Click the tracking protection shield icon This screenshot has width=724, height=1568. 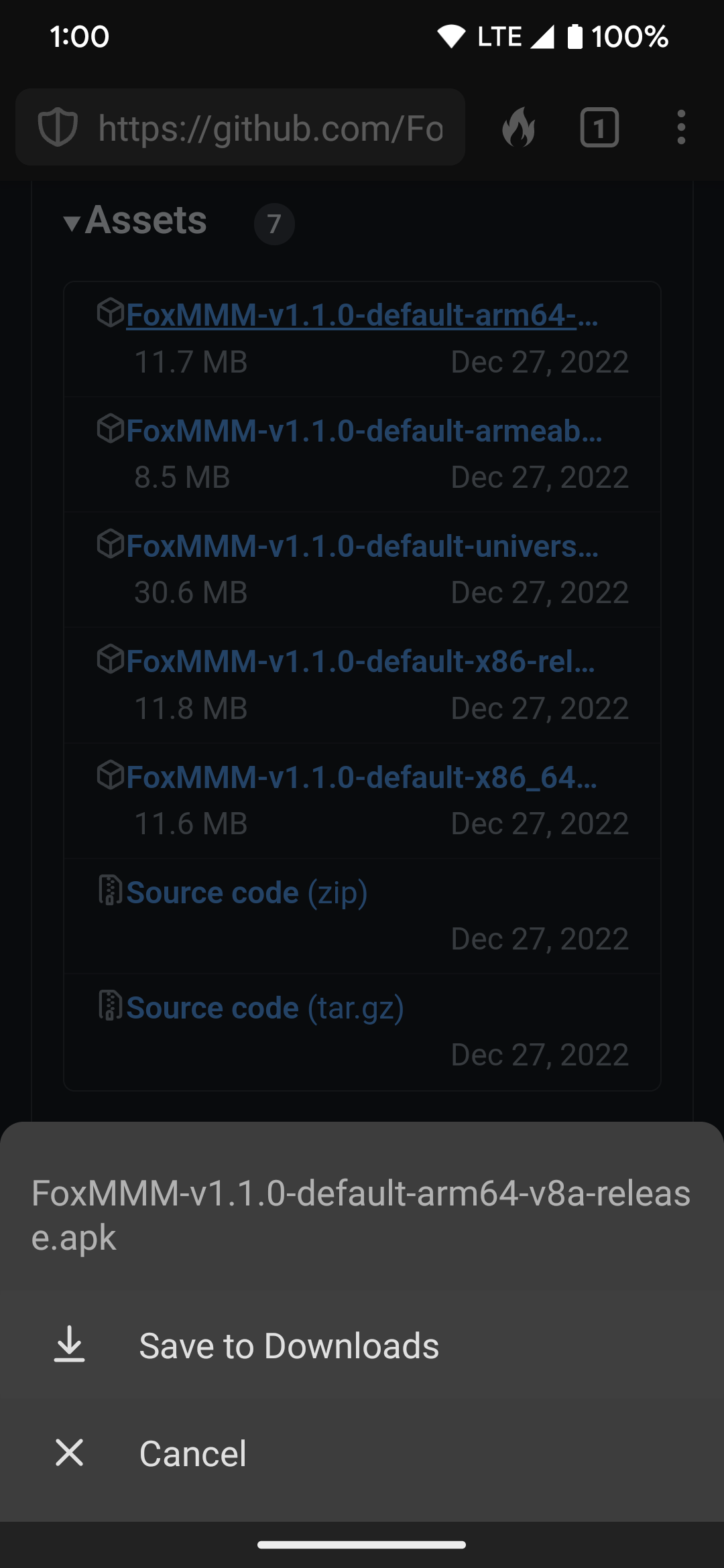[57, 127]
